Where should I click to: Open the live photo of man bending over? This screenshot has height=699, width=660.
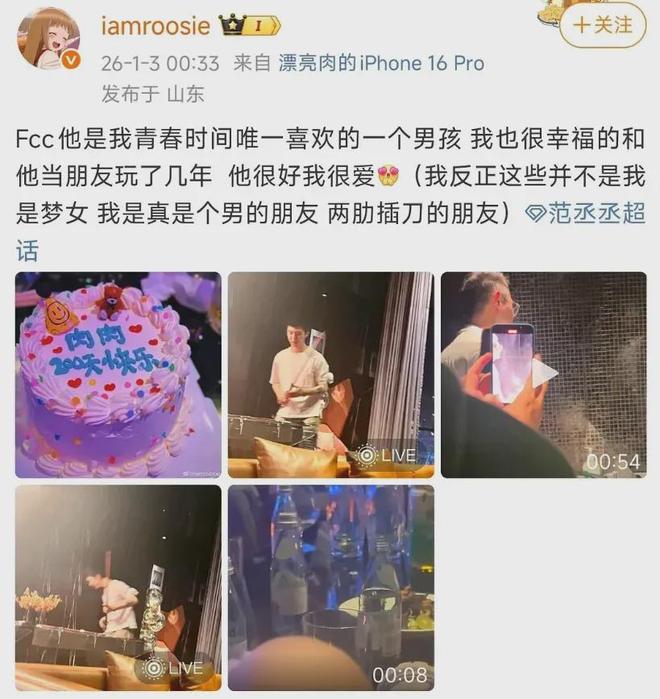(118, 587)
